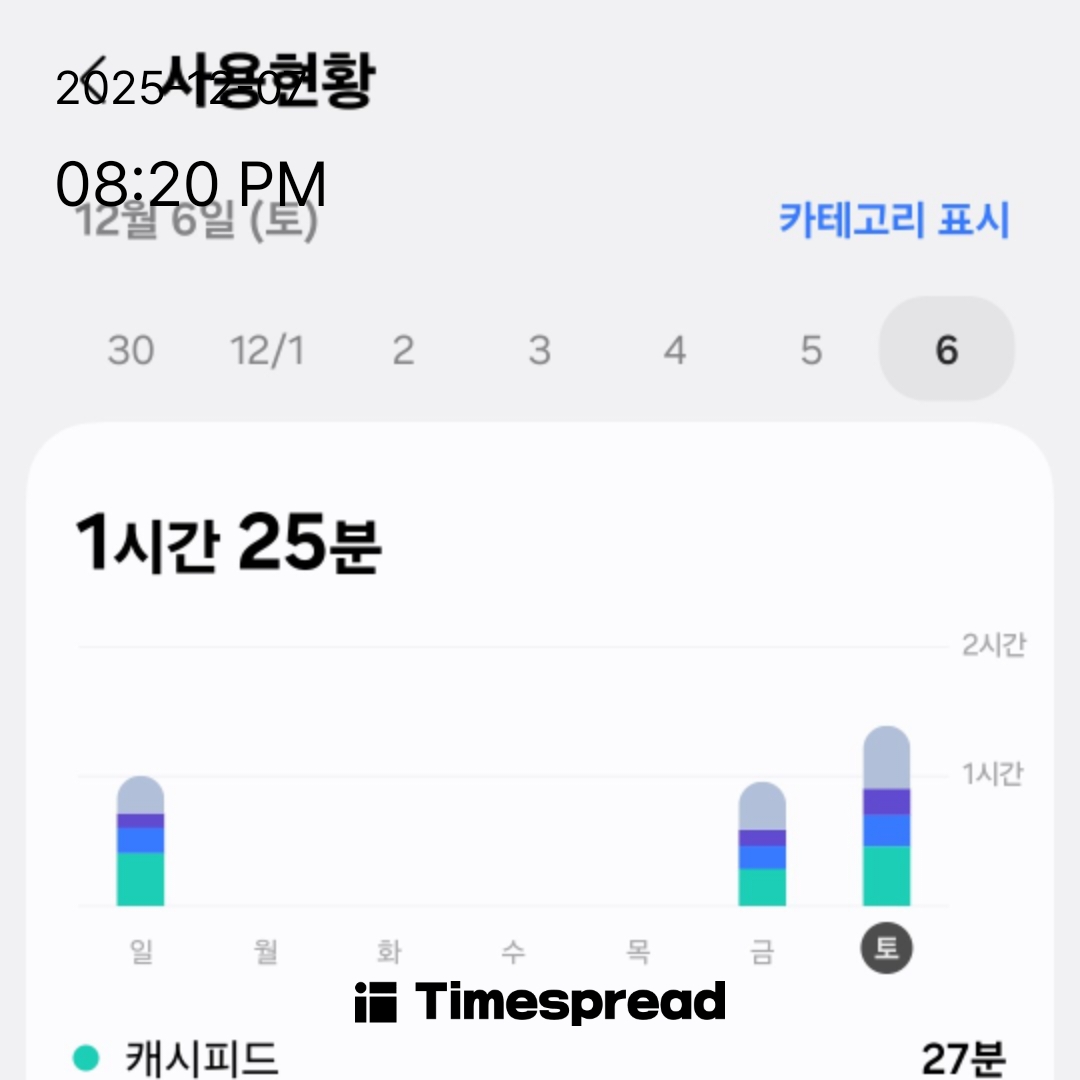Switch to the 12/1 date
The height and width of the screenshot is (1080, 1080).
267,351
